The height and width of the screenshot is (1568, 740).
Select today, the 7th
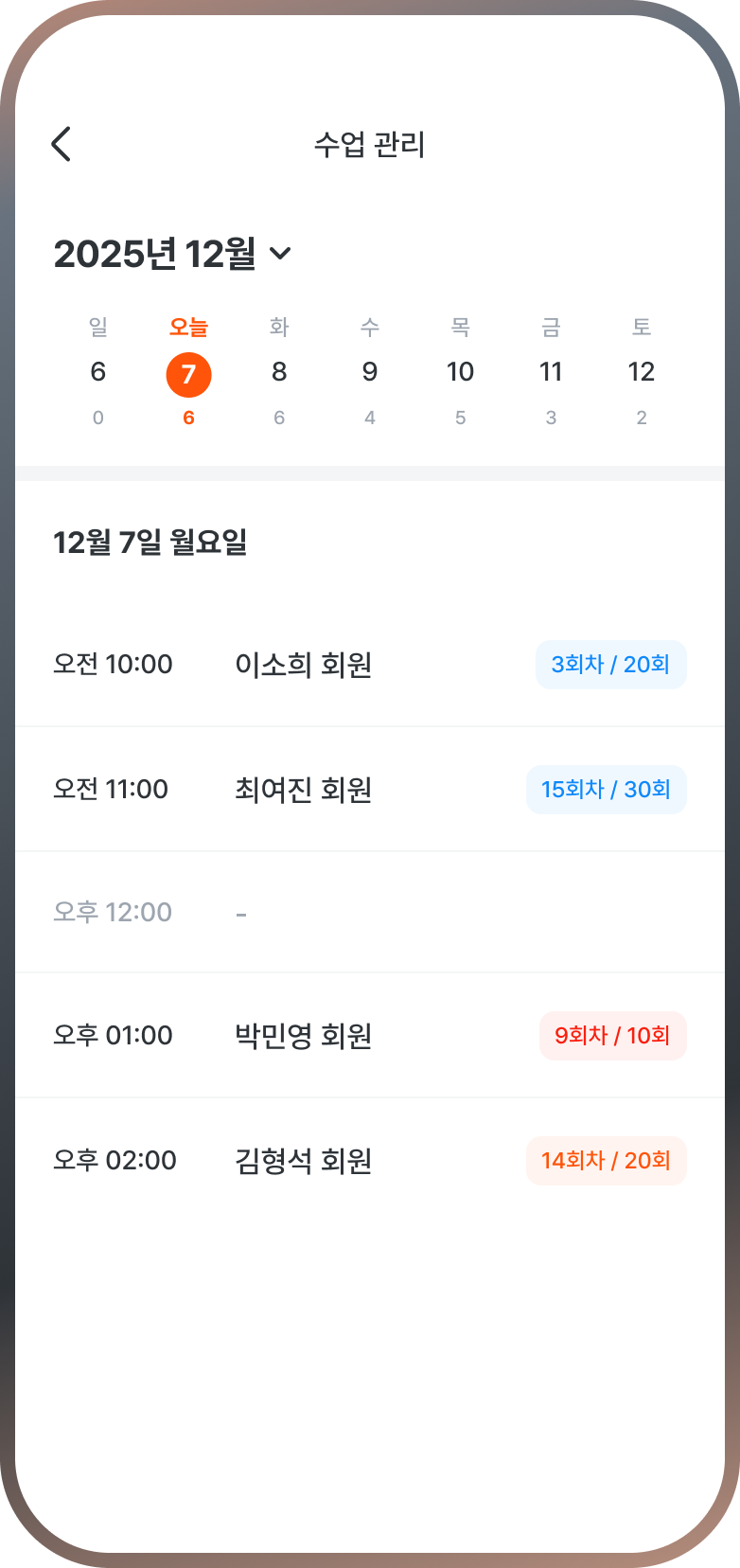coord(188,374)
